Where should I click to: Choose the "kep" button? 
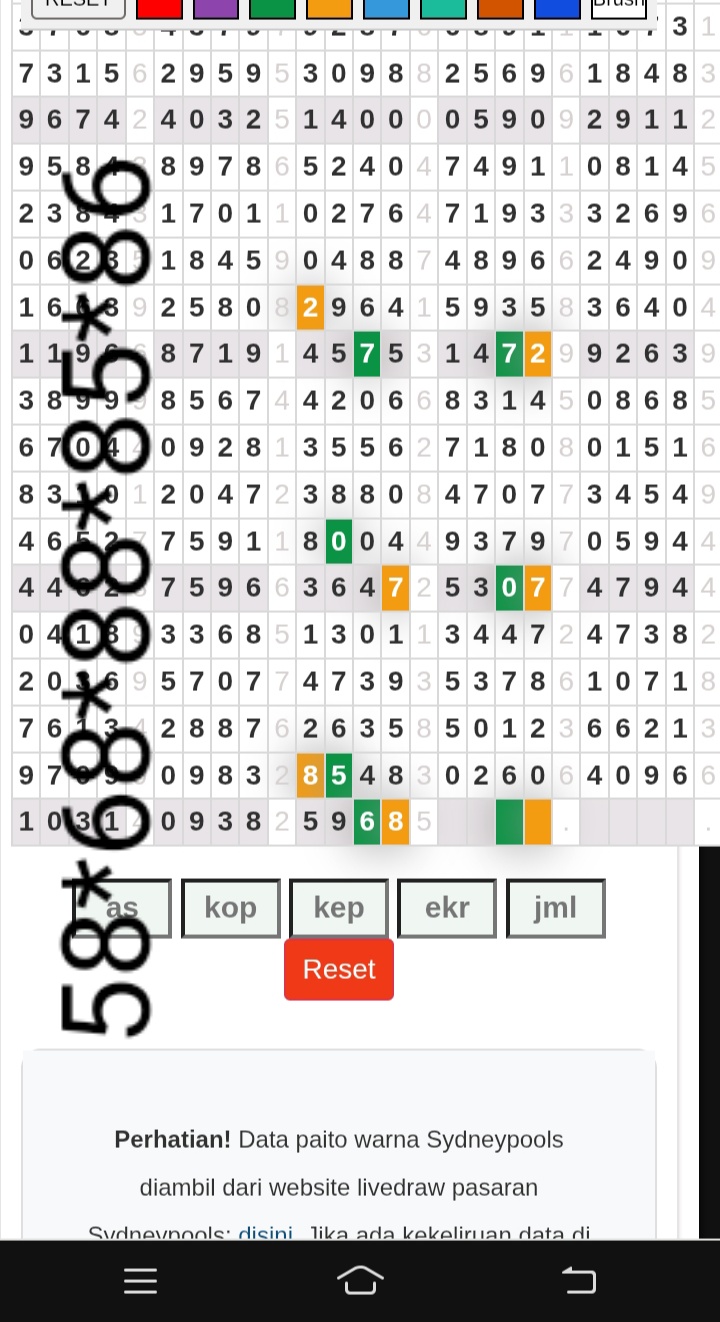(339, 908)
